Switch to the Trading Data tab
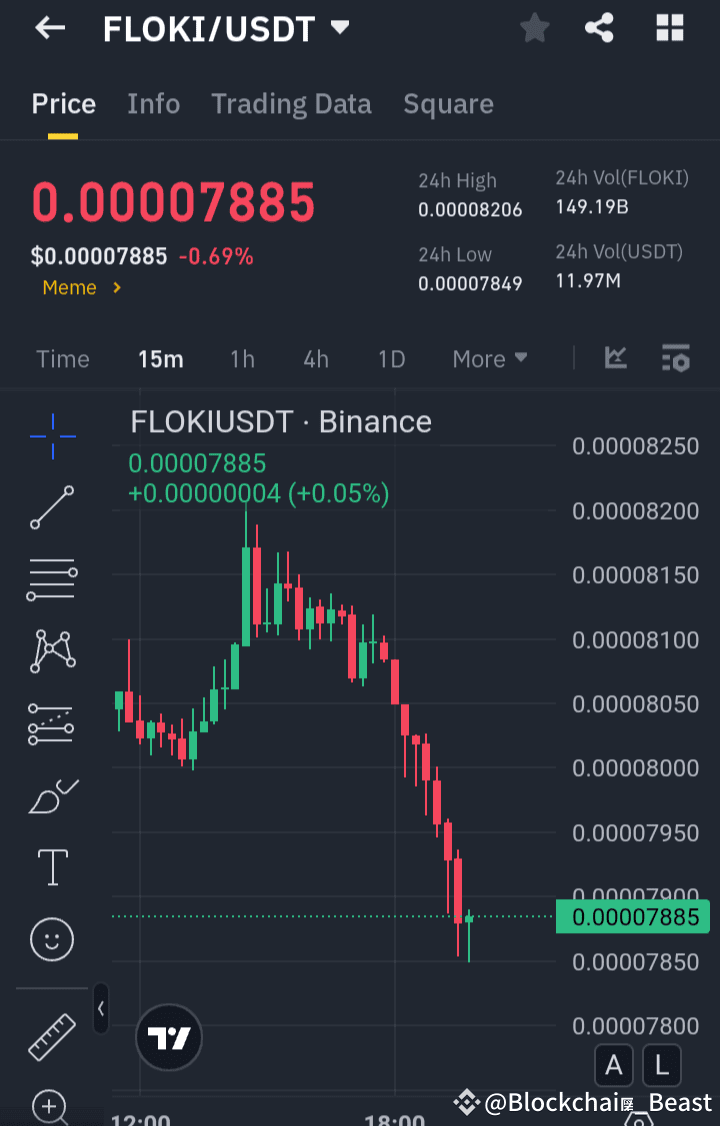 291,103
